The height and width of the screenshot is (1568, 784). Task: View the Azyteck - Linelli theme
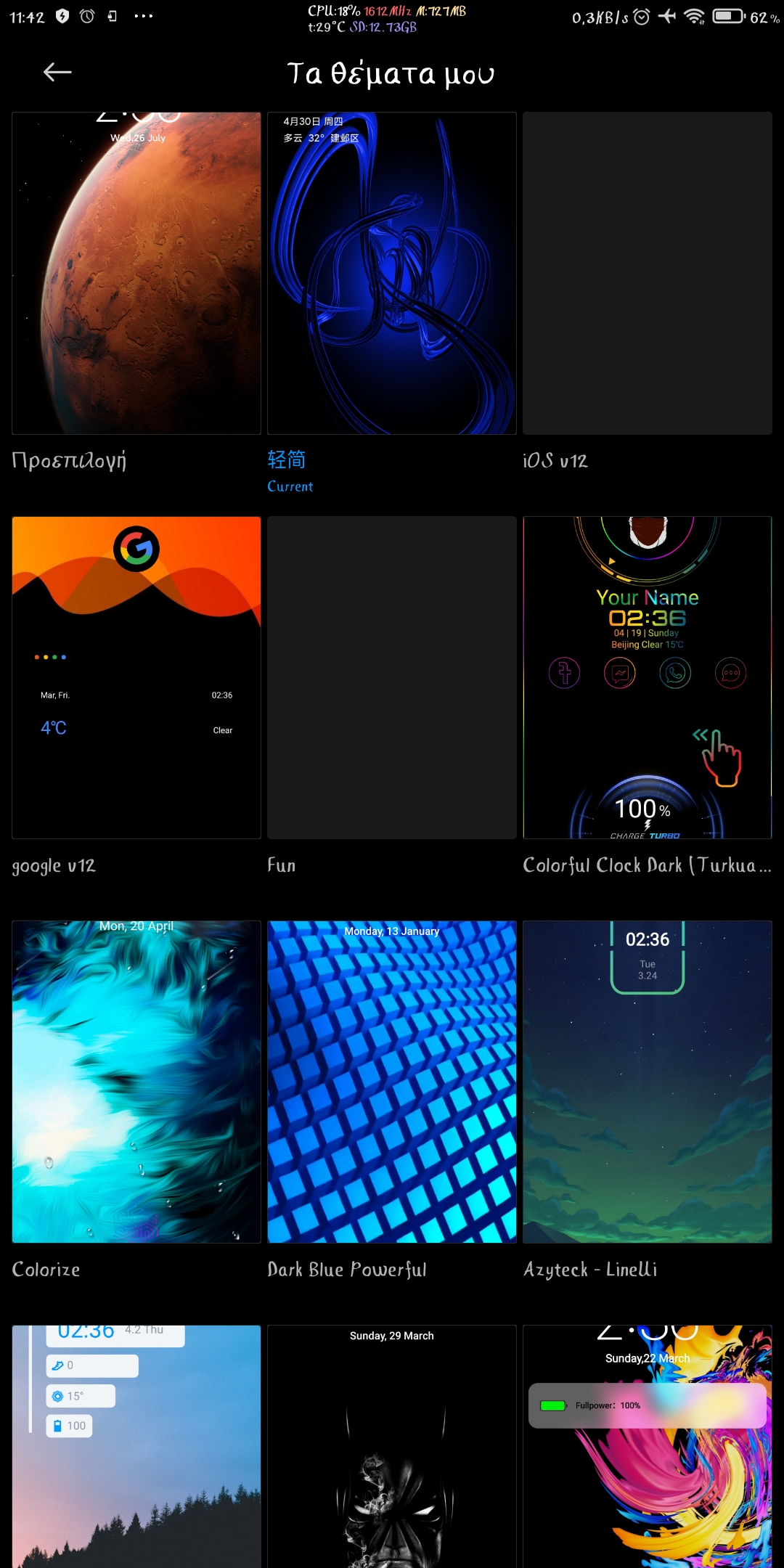pos(648,1082)
